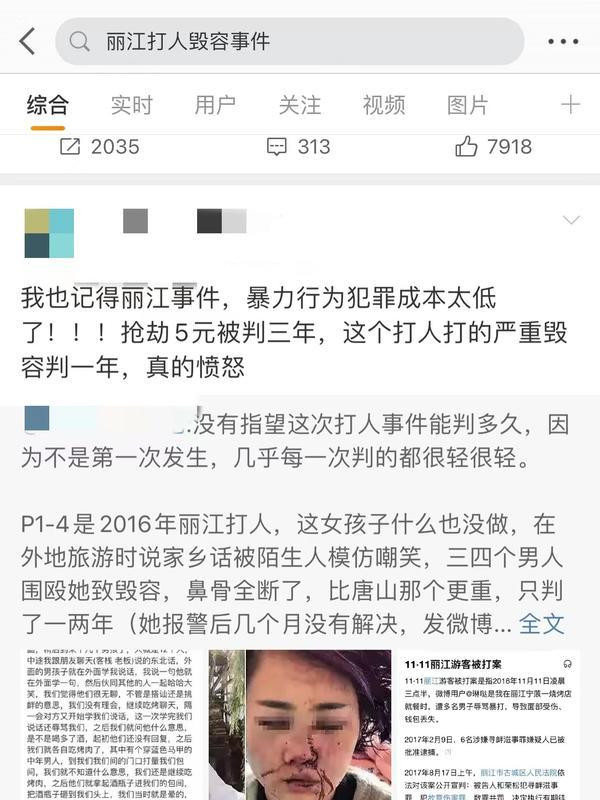This screenshot has height=800, width=600.
Task: Open the post's dropdown arrow menu
Action: 572,220
